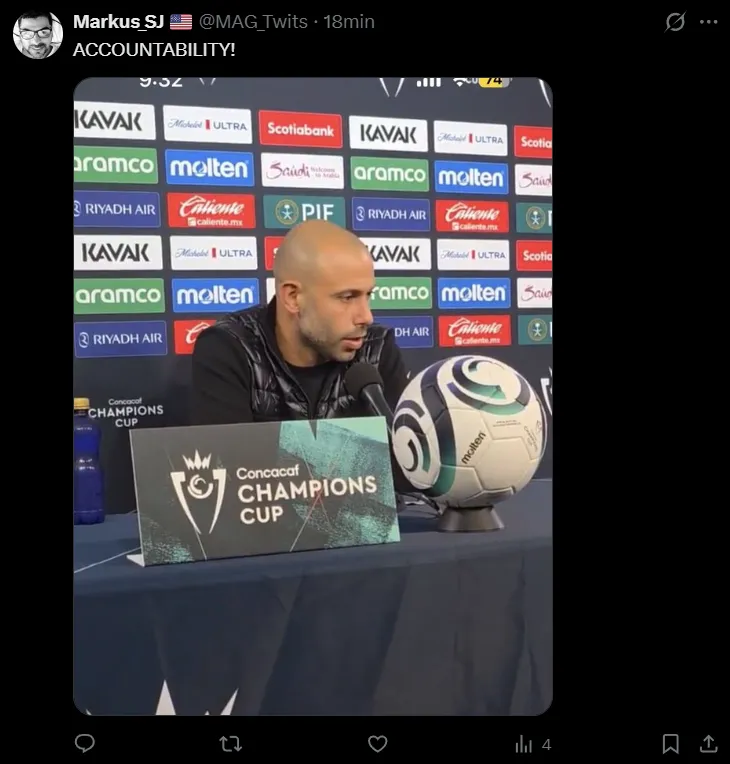This screenshot has width=730, height=764.
Task: Repost this post from Markus_SJ
Action: [230, 743]
